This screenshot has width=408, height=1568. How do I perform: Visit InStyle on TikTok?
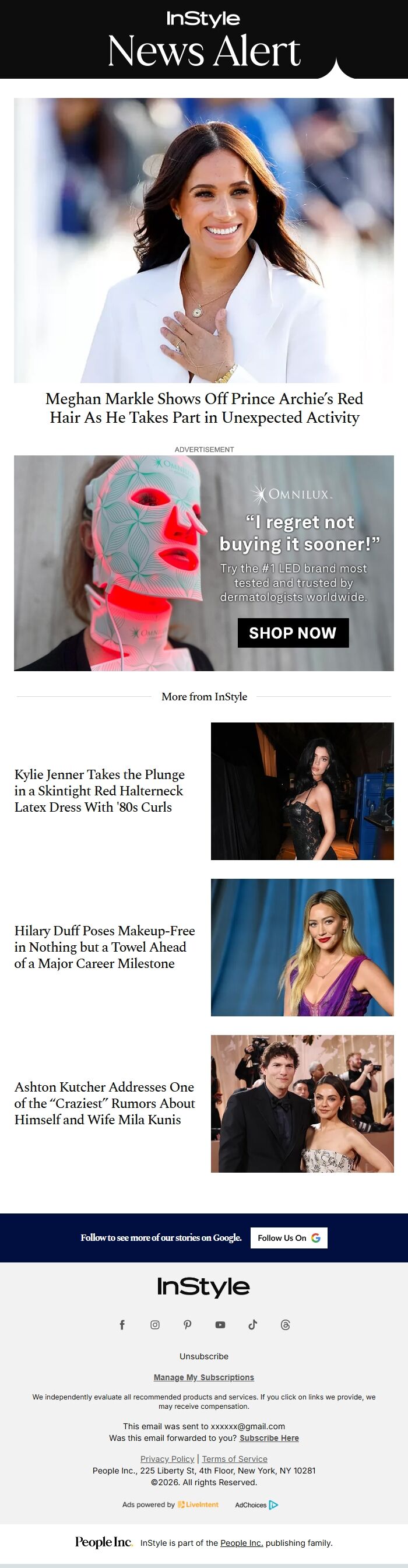click(253, 1324)
